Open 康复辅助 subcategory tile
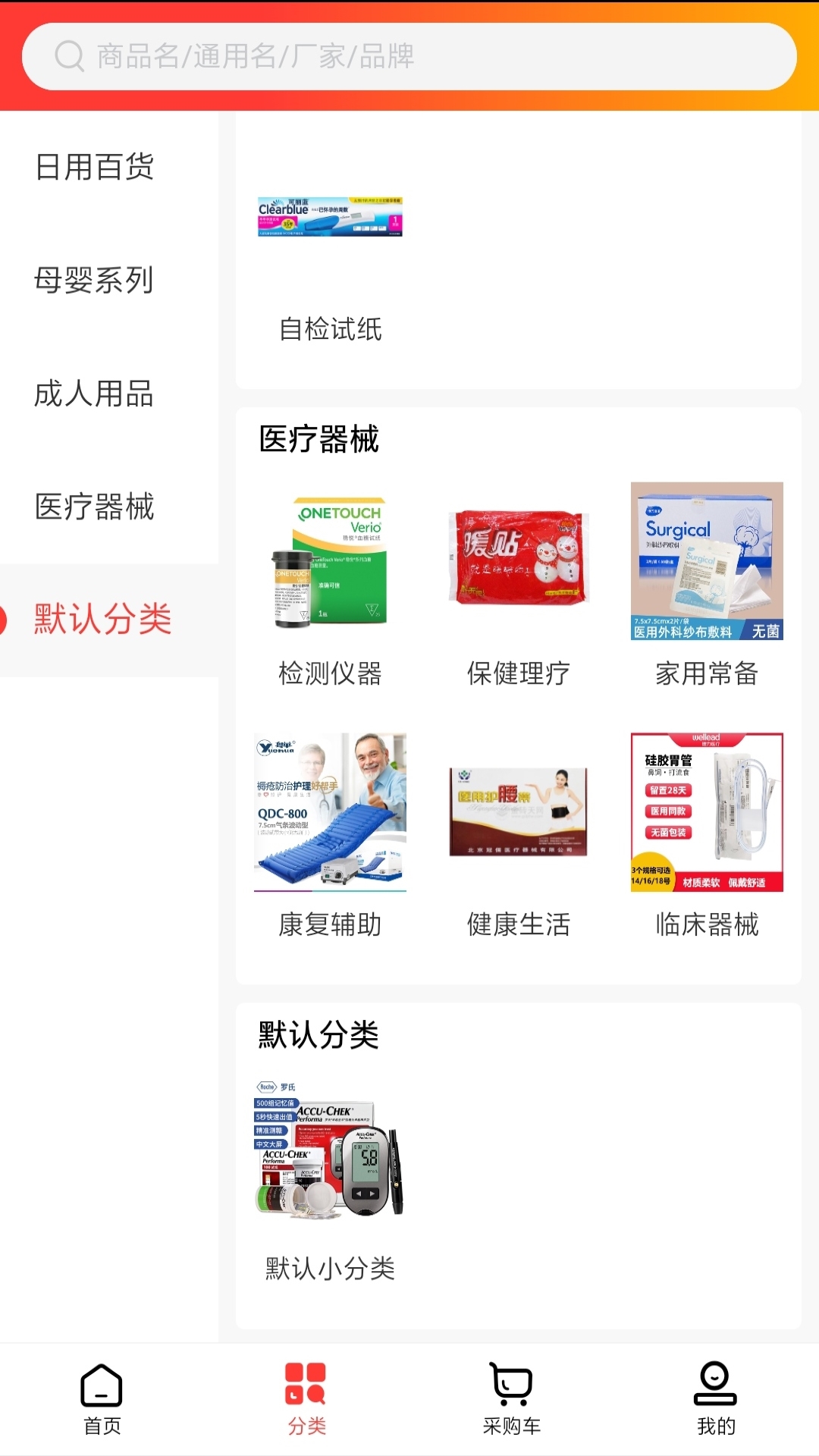 point(330,834)
